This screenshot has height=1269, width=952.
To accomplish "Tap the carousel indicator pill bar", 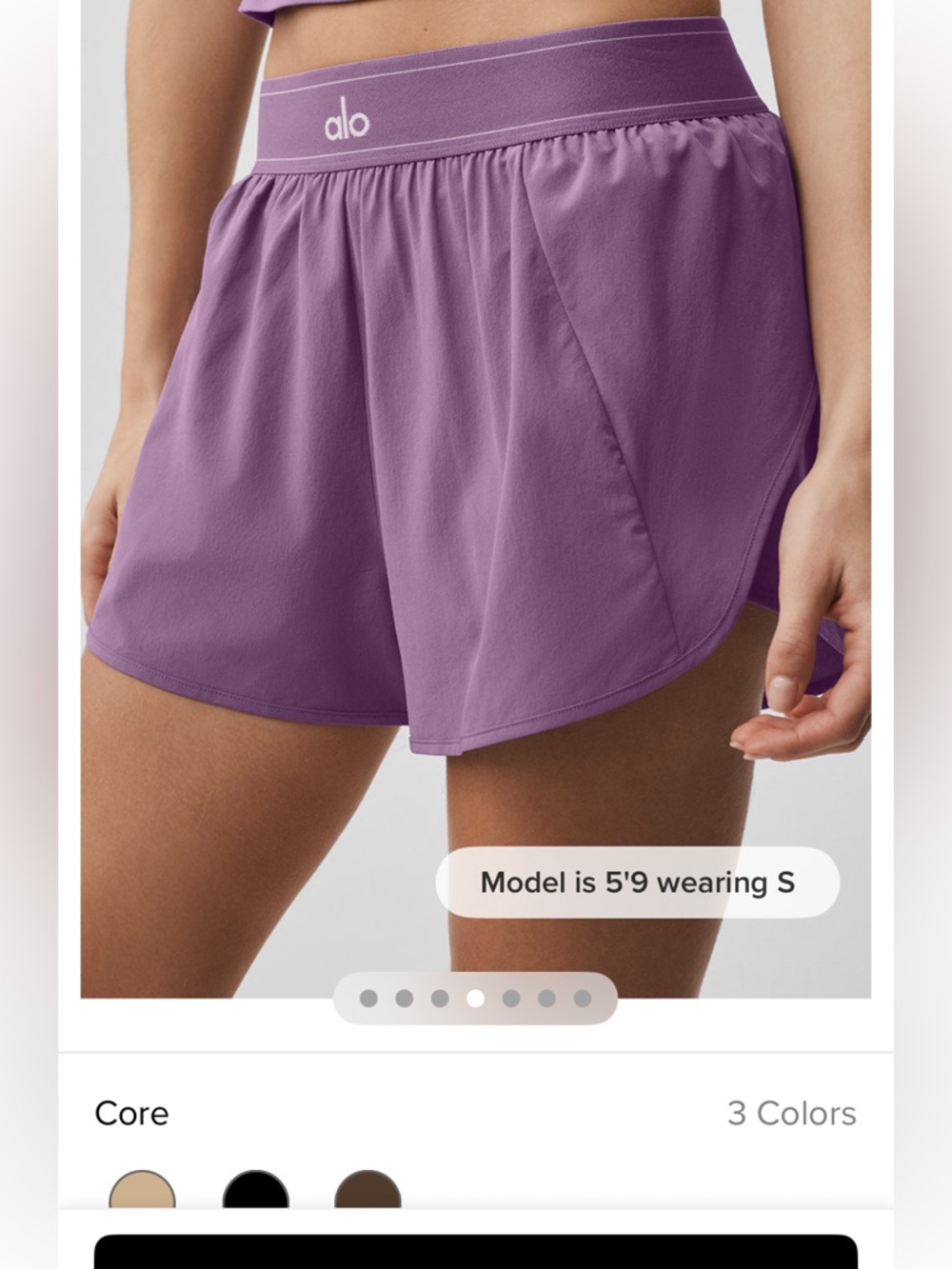I will pos(474,997).
